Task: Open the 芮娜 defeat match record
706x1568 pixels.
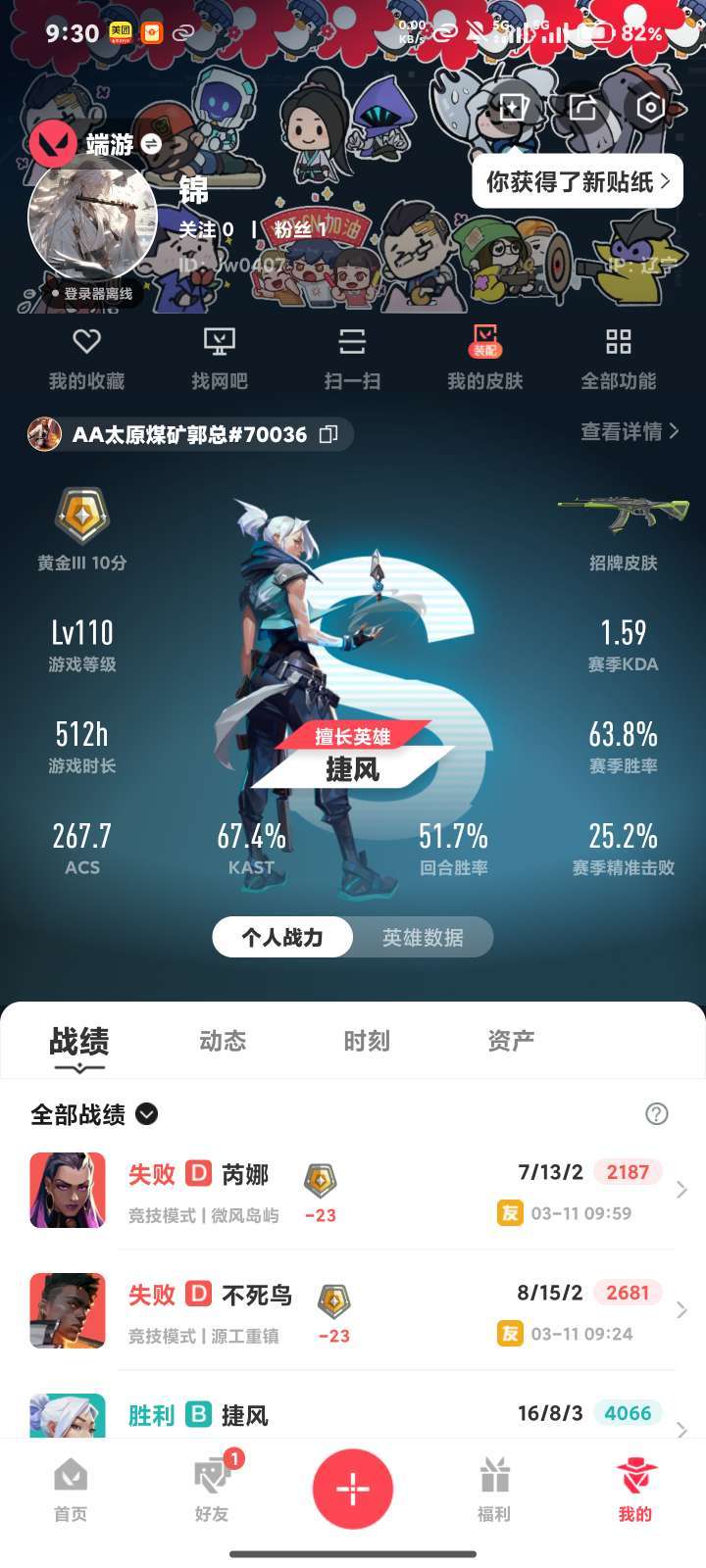Action: [353, 1191]
